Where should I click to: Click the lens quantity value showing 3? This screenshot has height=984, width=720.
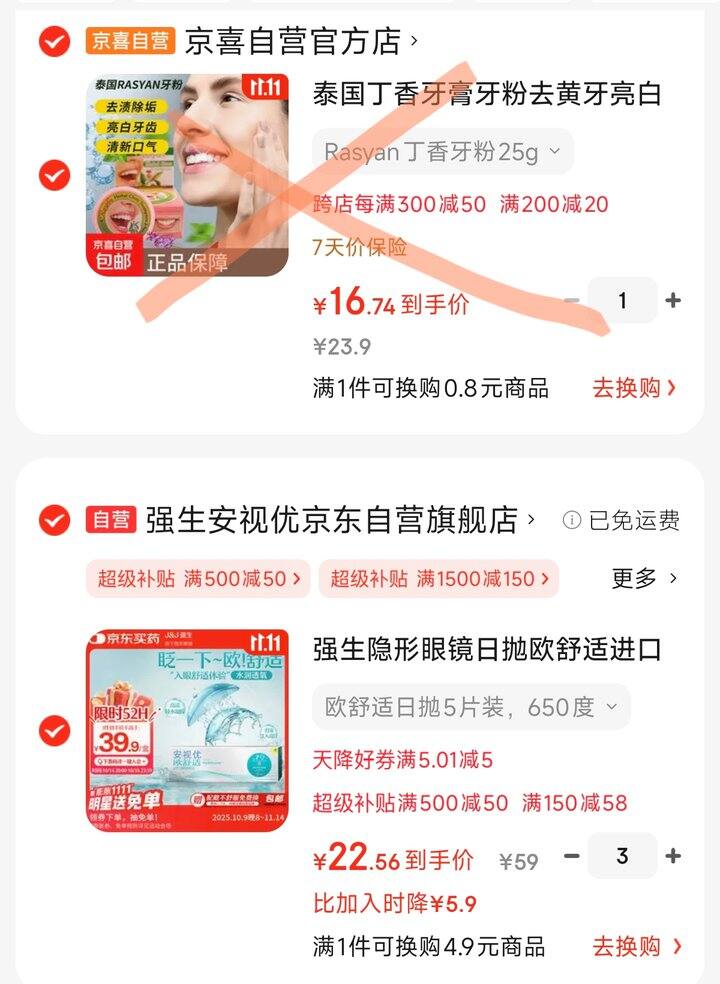623,856
